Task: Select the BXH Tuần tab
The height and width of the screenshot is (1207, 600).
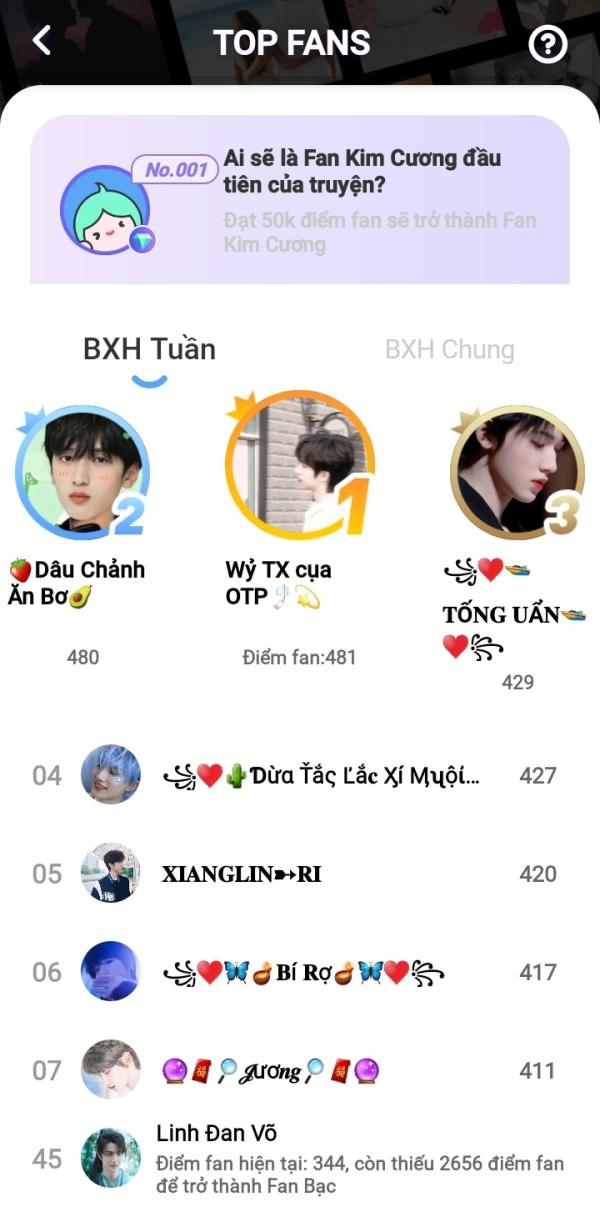Action: 149,349
